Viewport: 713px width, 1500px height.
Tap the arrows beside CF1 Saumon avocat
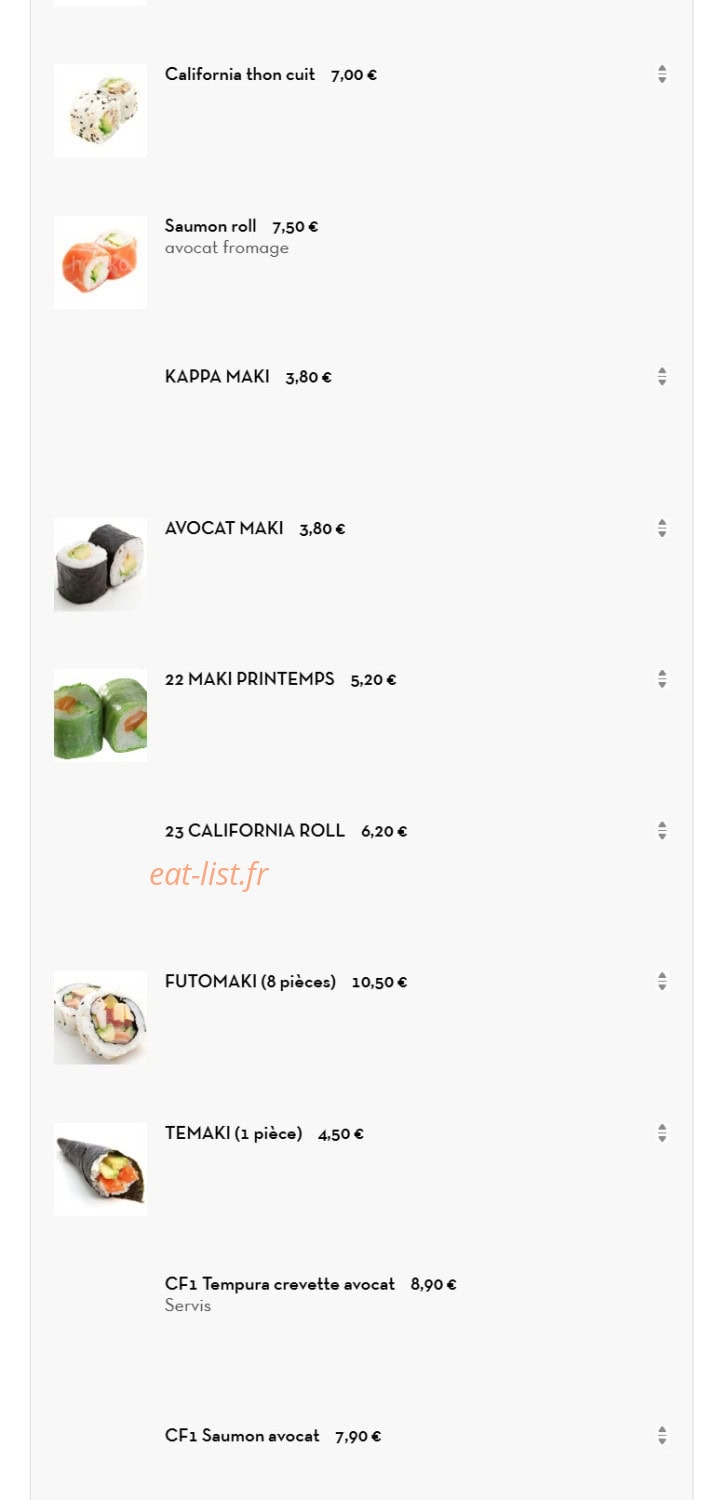(662, 1435)
